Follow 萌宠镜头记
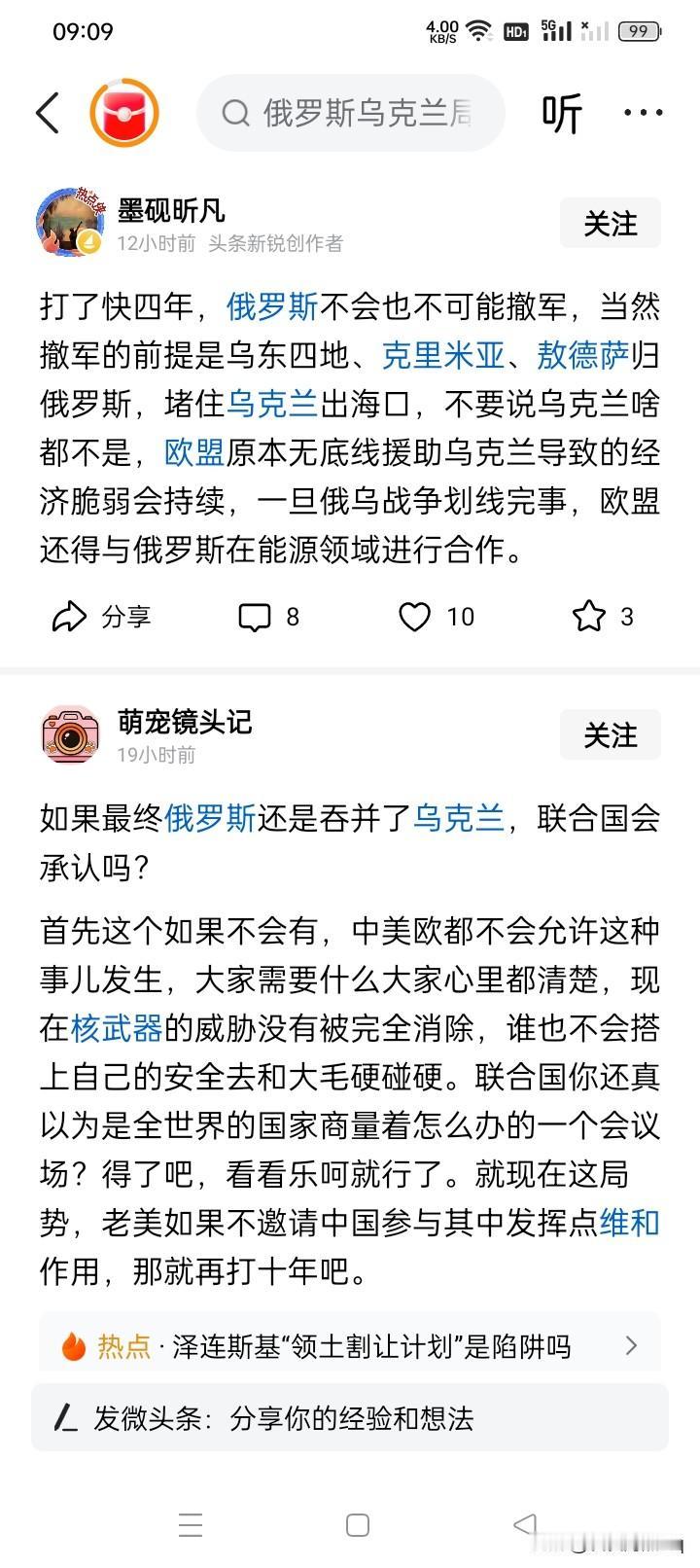The height and width of the screenshot is (1568, 700). coord(610,734)
